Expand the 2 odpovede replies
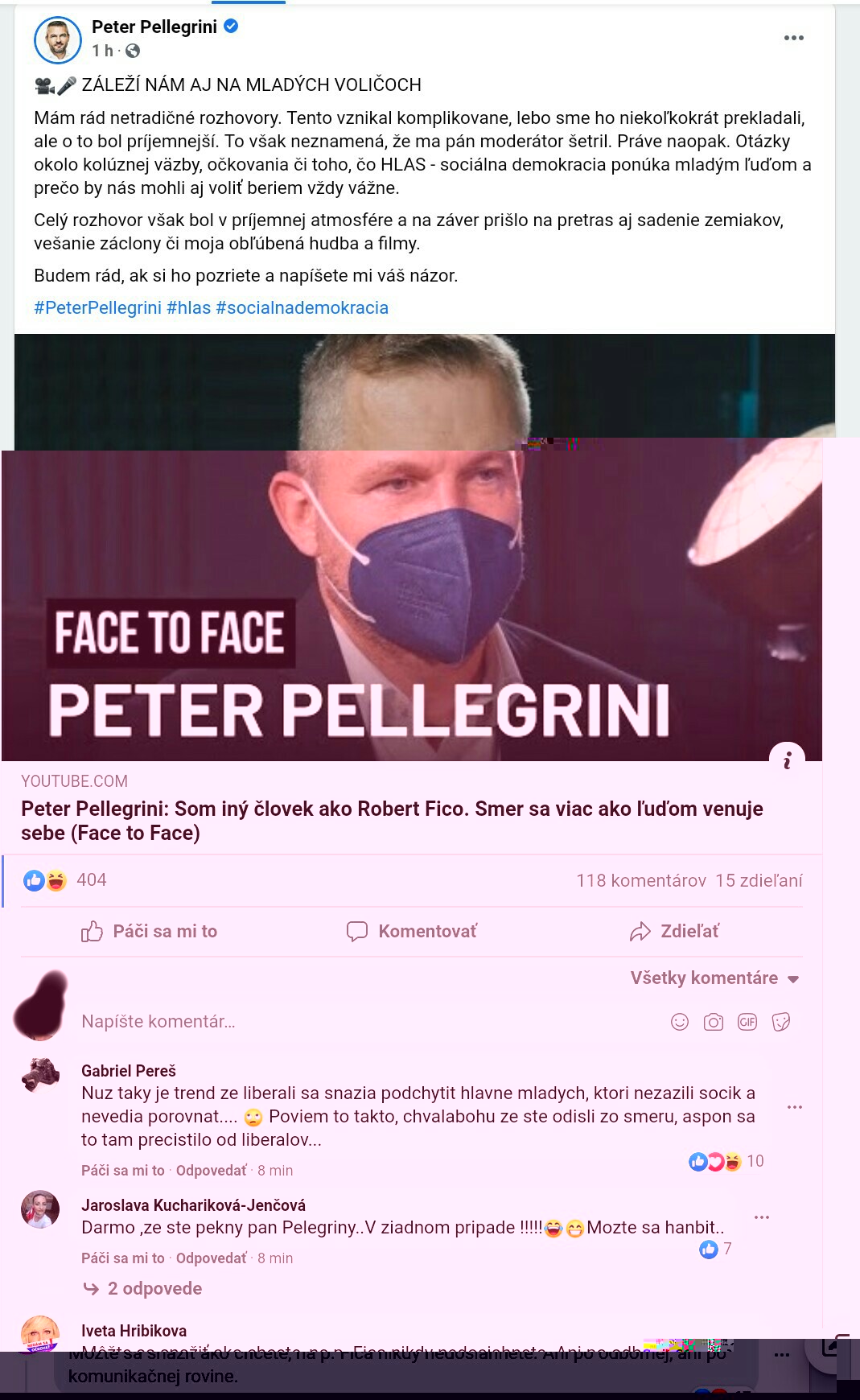 (x=154, y=1288)
